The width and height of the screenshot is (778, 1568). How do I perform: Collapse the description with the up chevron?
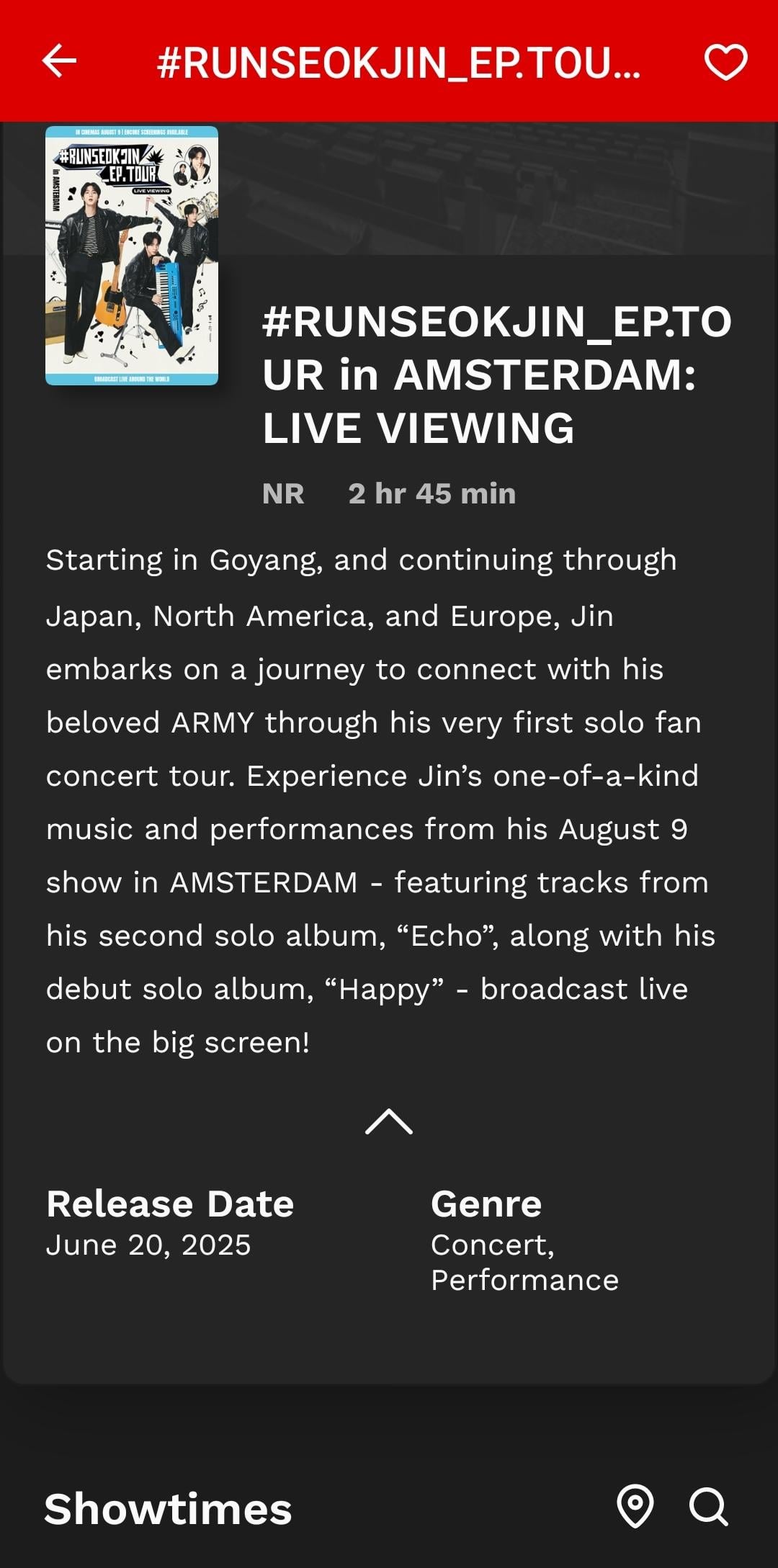point(388,1121)
